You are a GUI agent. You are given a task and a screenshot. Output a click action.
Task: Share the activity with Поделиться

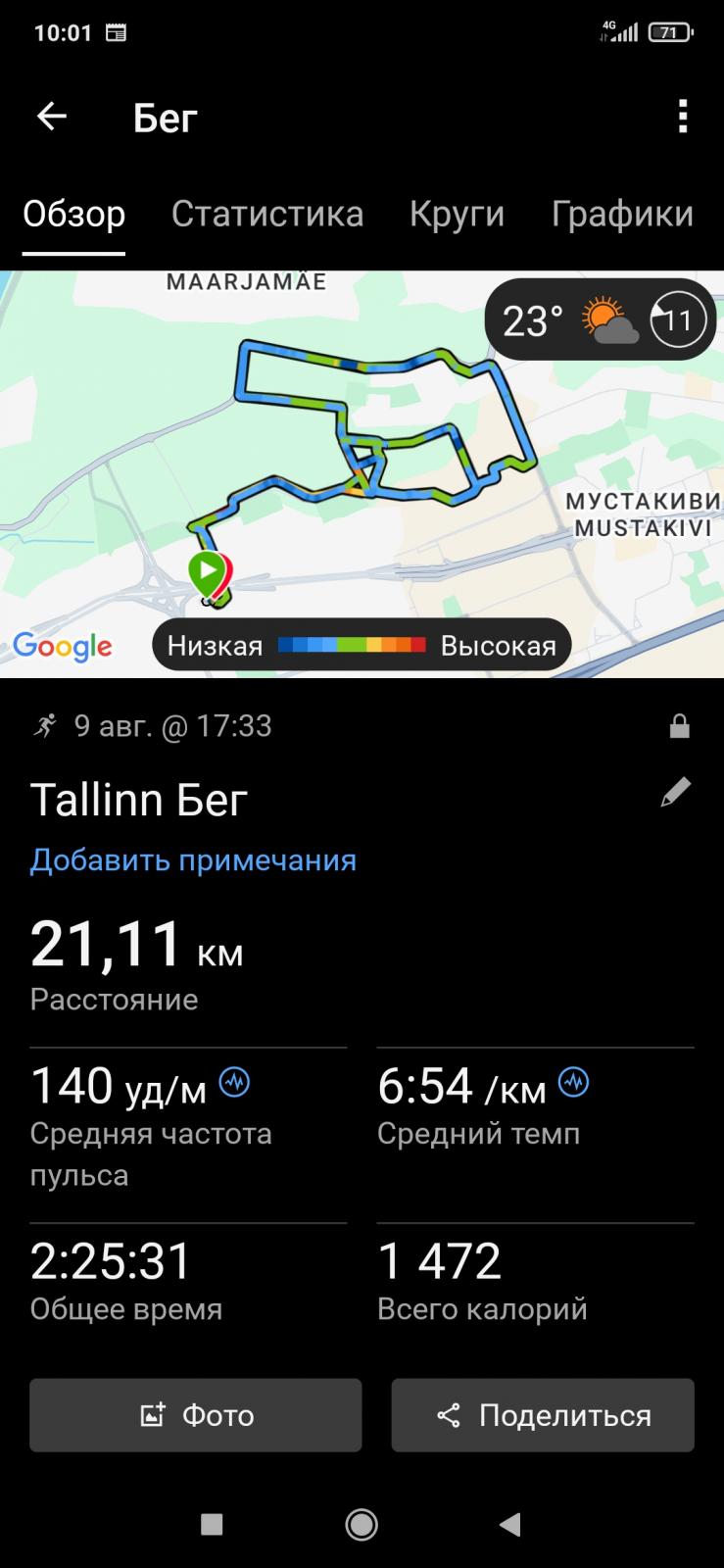(543, 1415)
